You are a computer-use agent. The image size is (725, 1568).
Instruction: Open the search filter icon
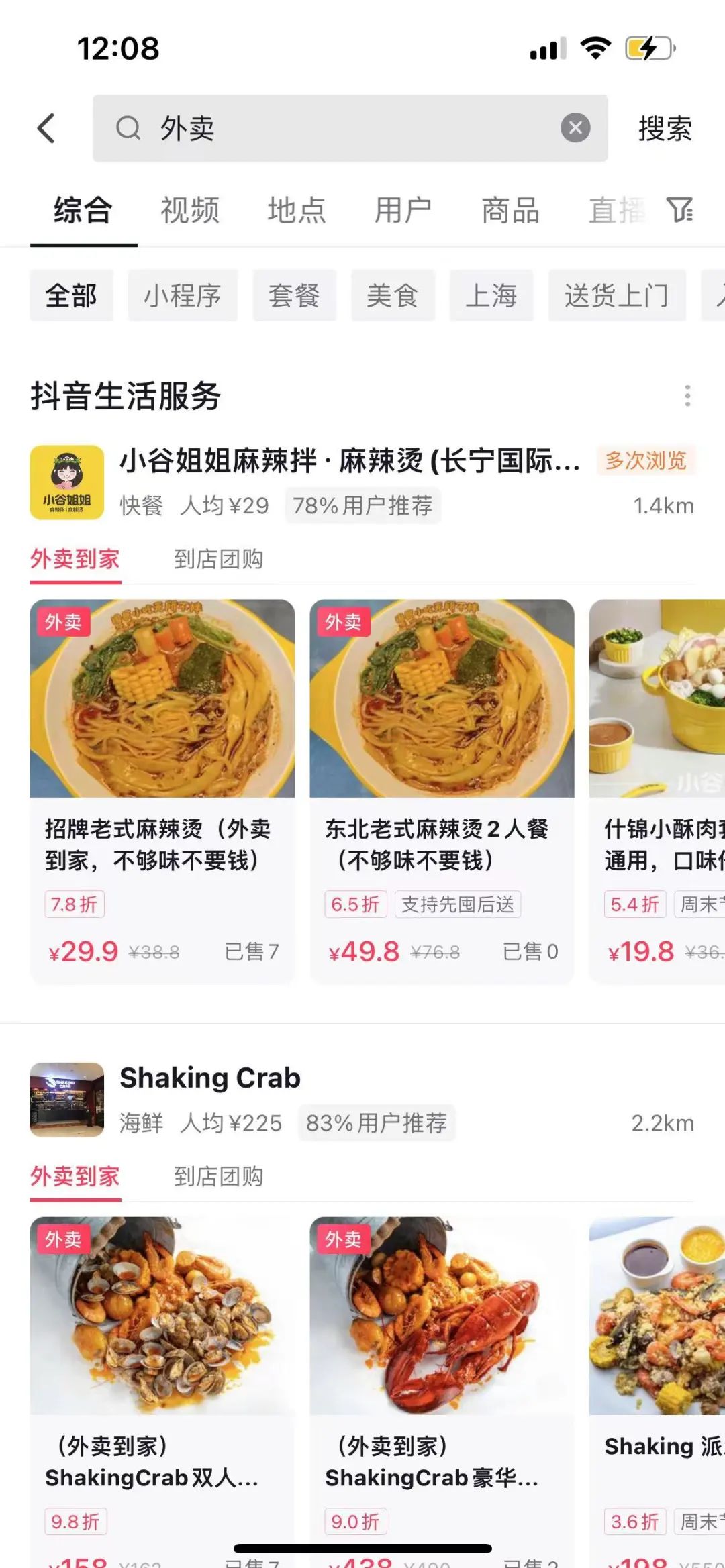pyautogui.click(x=679, y=210)
